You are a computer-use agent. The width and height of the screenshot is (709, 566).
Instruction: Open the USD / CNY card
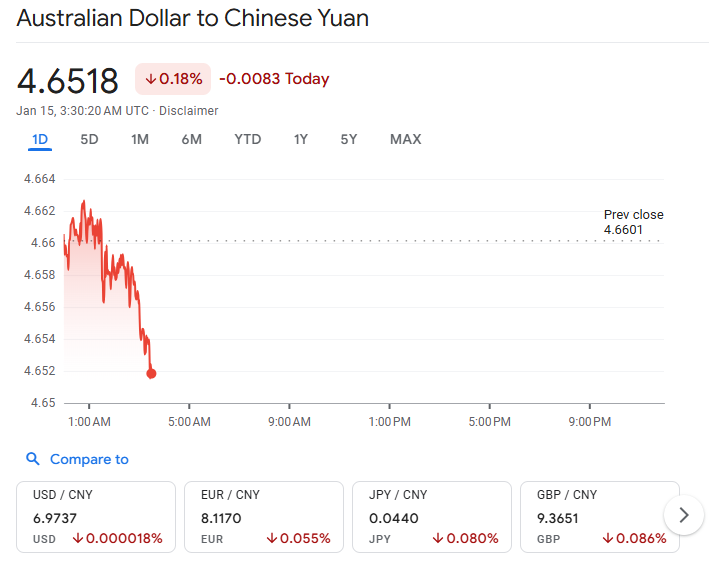pos(96,517)
